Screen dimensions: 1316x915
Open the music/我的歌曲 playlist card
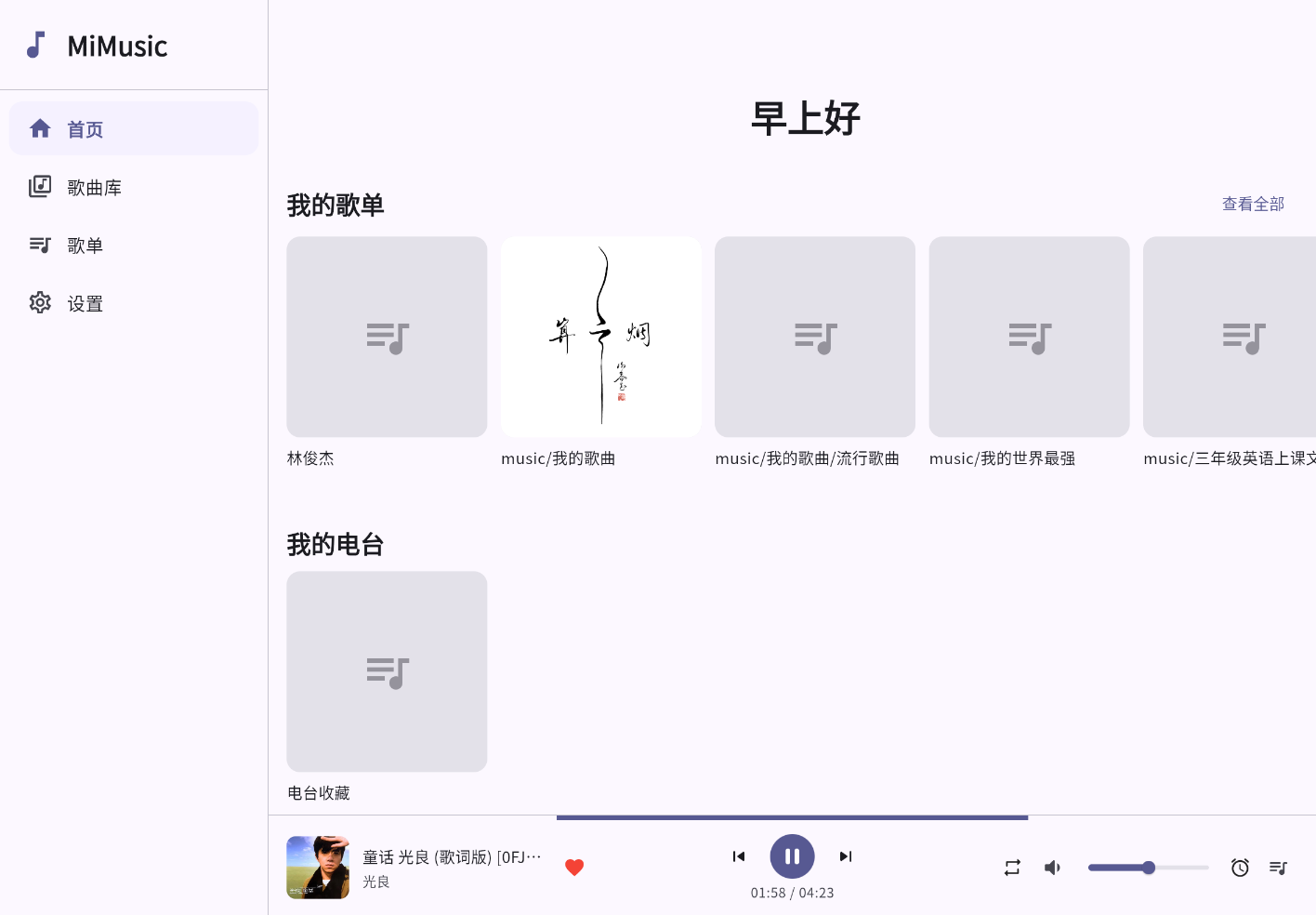point(600,337)
